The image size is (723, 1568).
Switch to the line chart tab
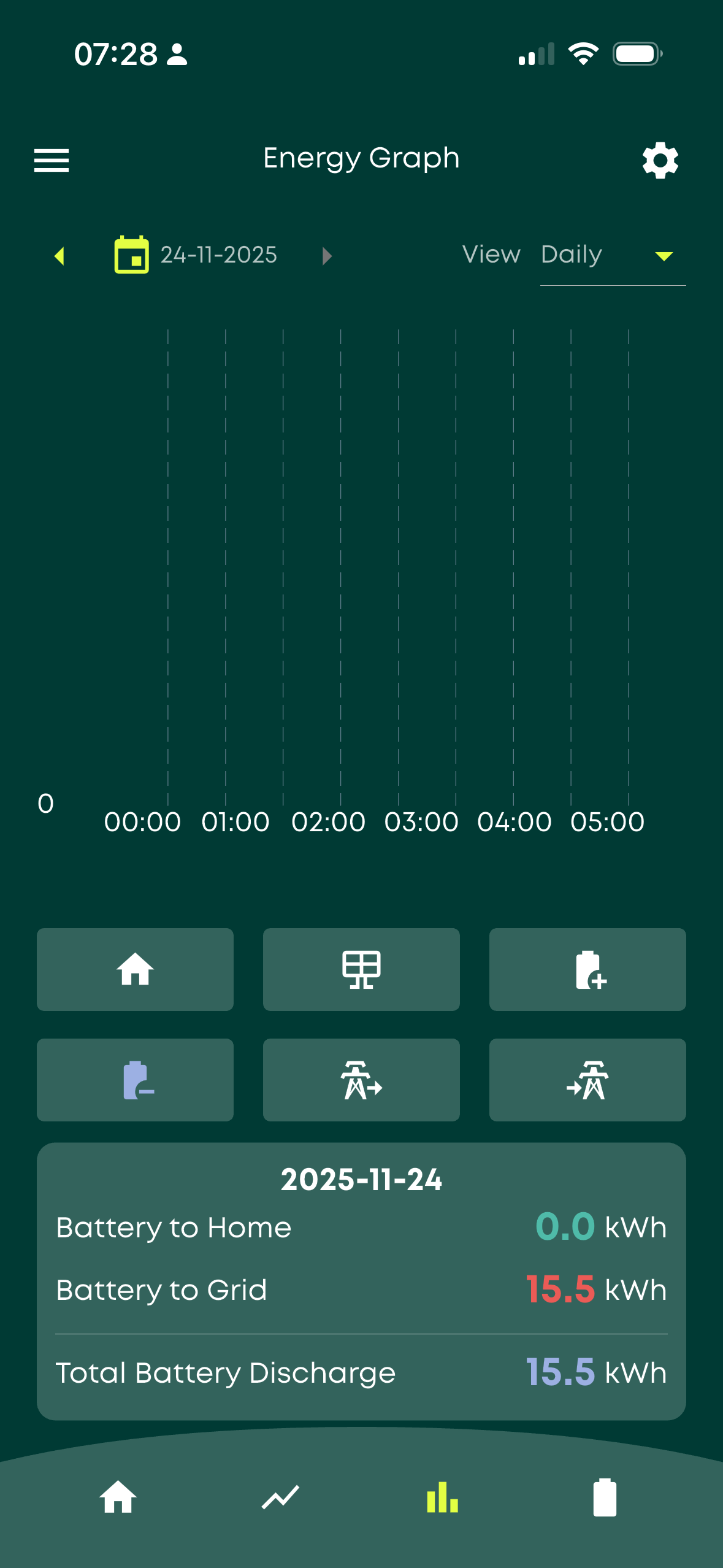(280, 1497)
